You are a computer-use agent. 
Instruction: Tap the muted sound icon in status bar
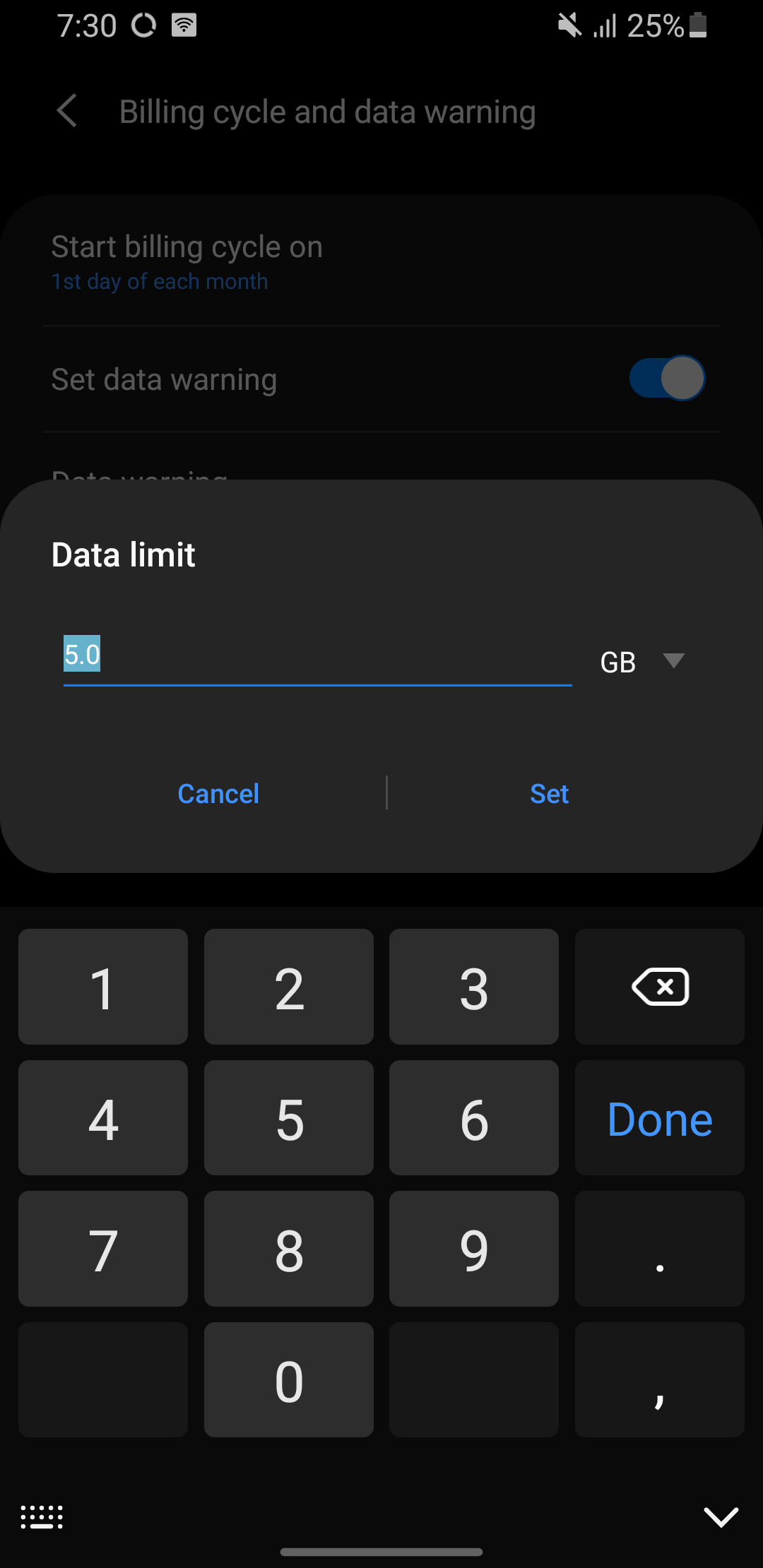(x=569, y=25)
